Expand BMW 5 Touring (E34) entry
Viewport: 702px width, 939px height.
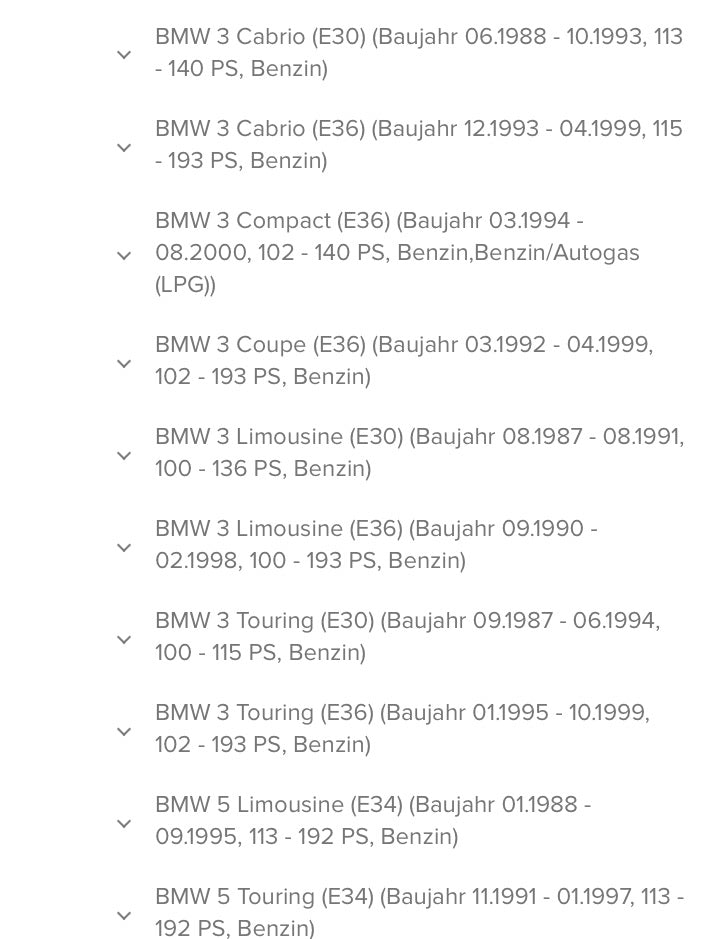[x=124, y=915]
